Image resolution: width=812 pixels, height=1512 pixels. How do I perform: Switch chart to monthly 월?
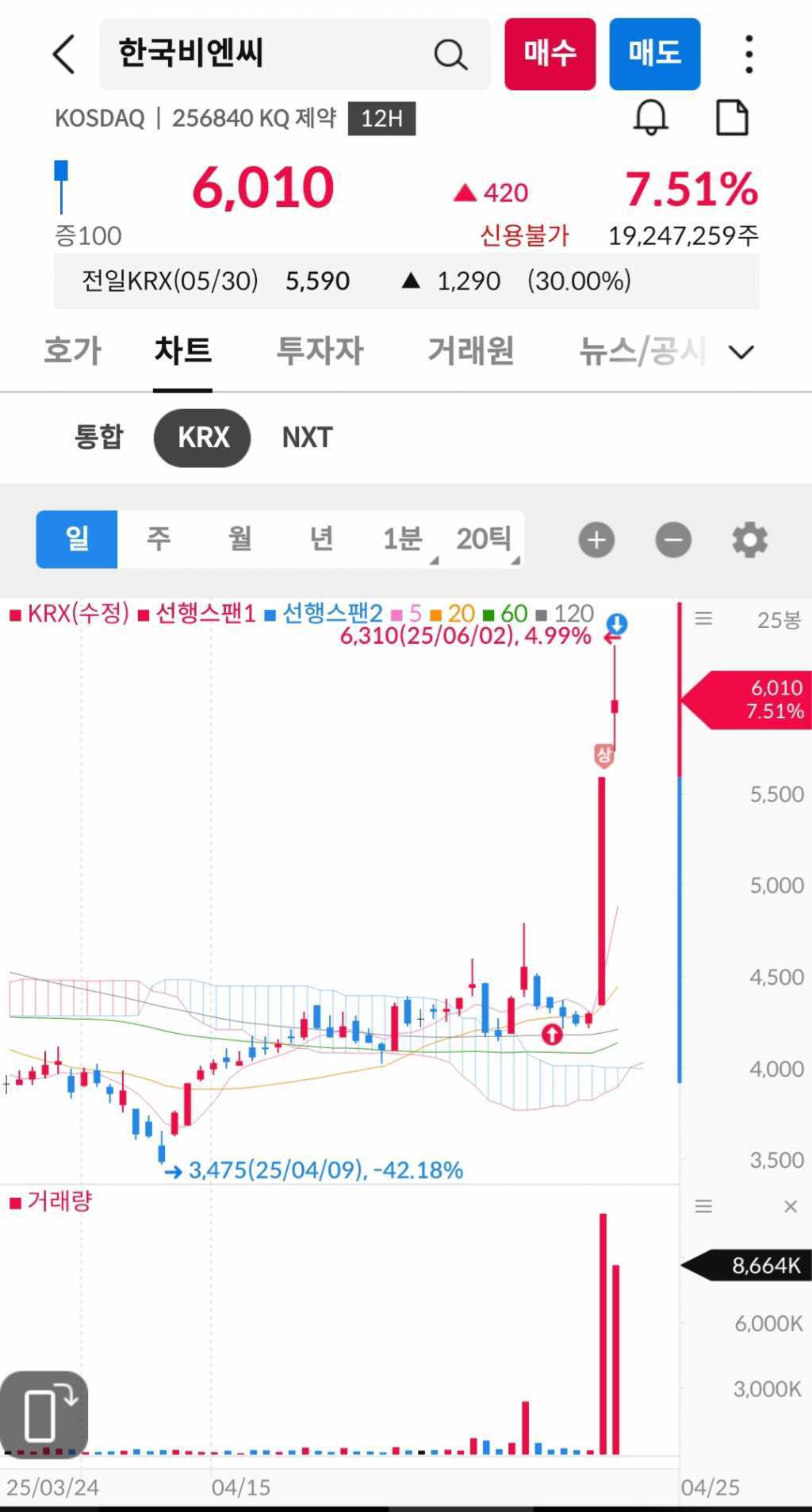click(239, 539)
